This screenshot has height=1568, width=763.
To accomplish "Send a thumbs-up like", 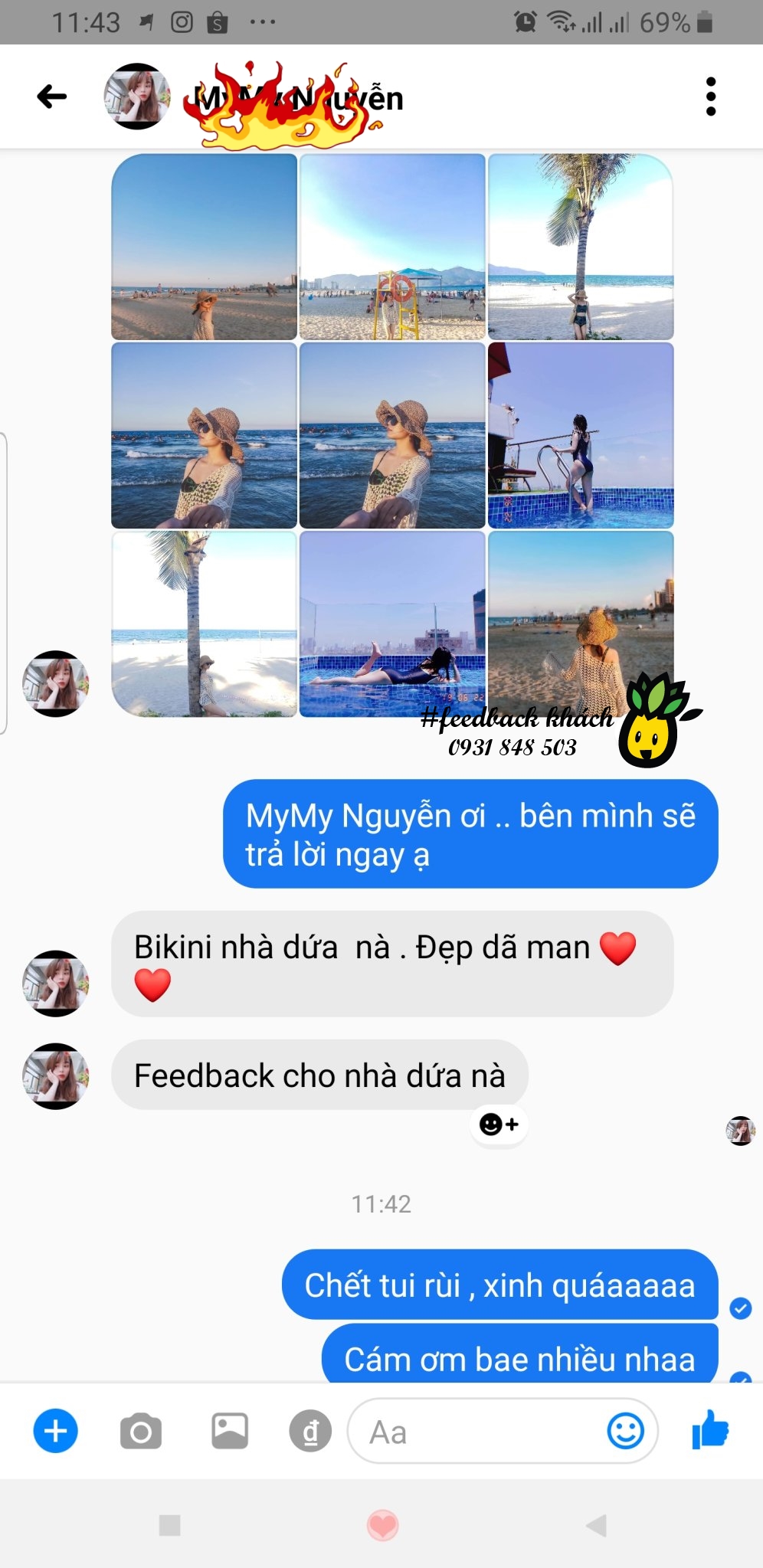I will pos(710,1431).
